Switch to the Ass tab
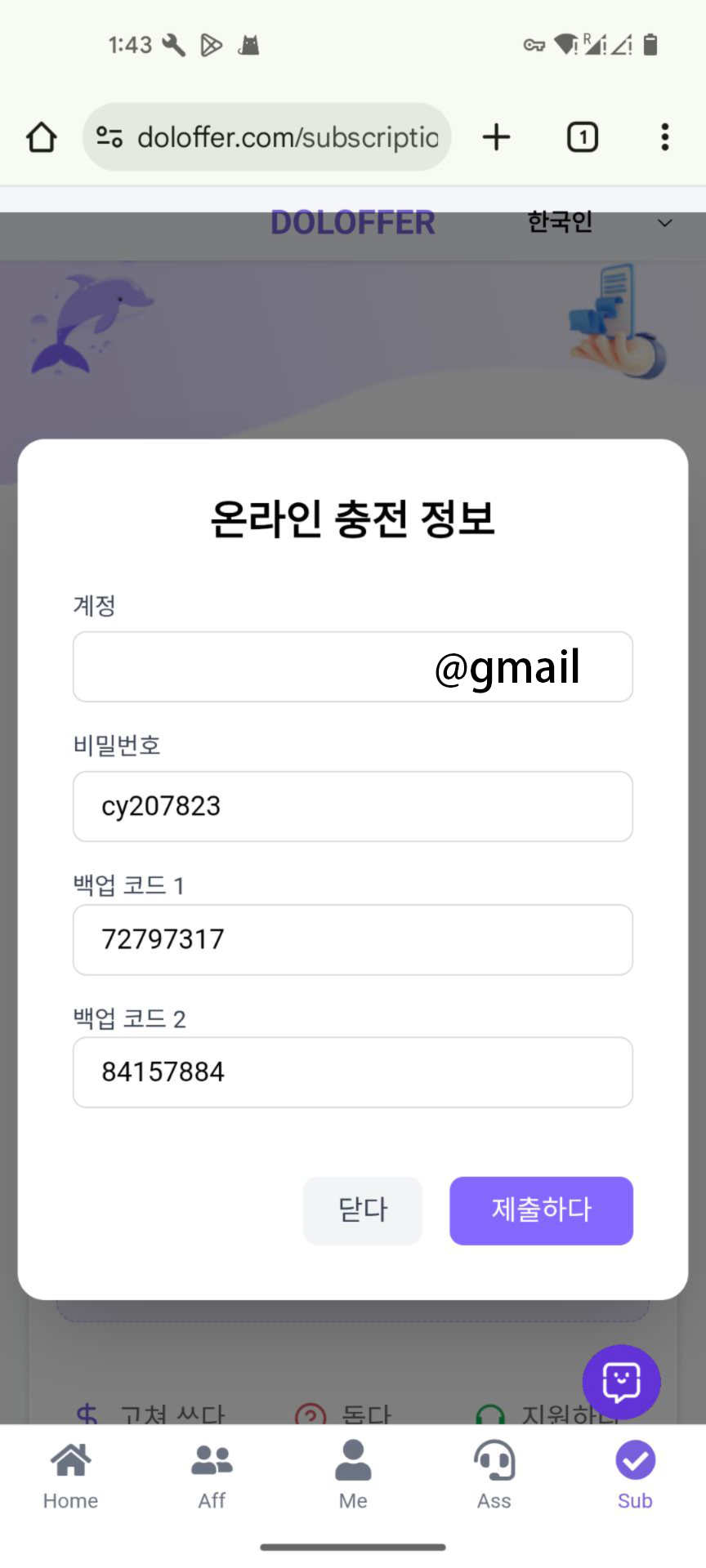Screen dimensions: 706x1568 click(494, 1477)
